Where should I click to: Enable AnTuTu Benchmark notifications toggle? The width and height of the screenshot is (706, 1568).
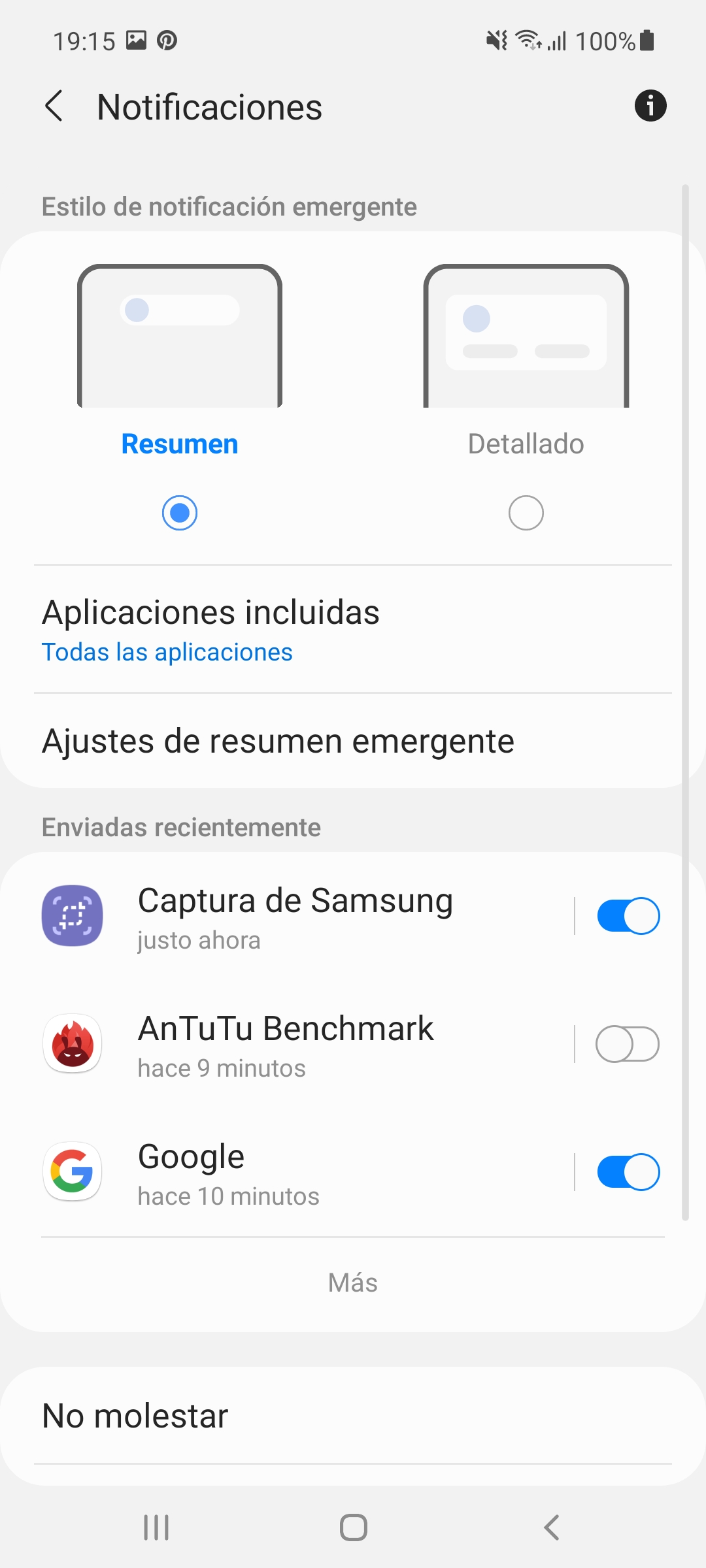(628, 1044)
